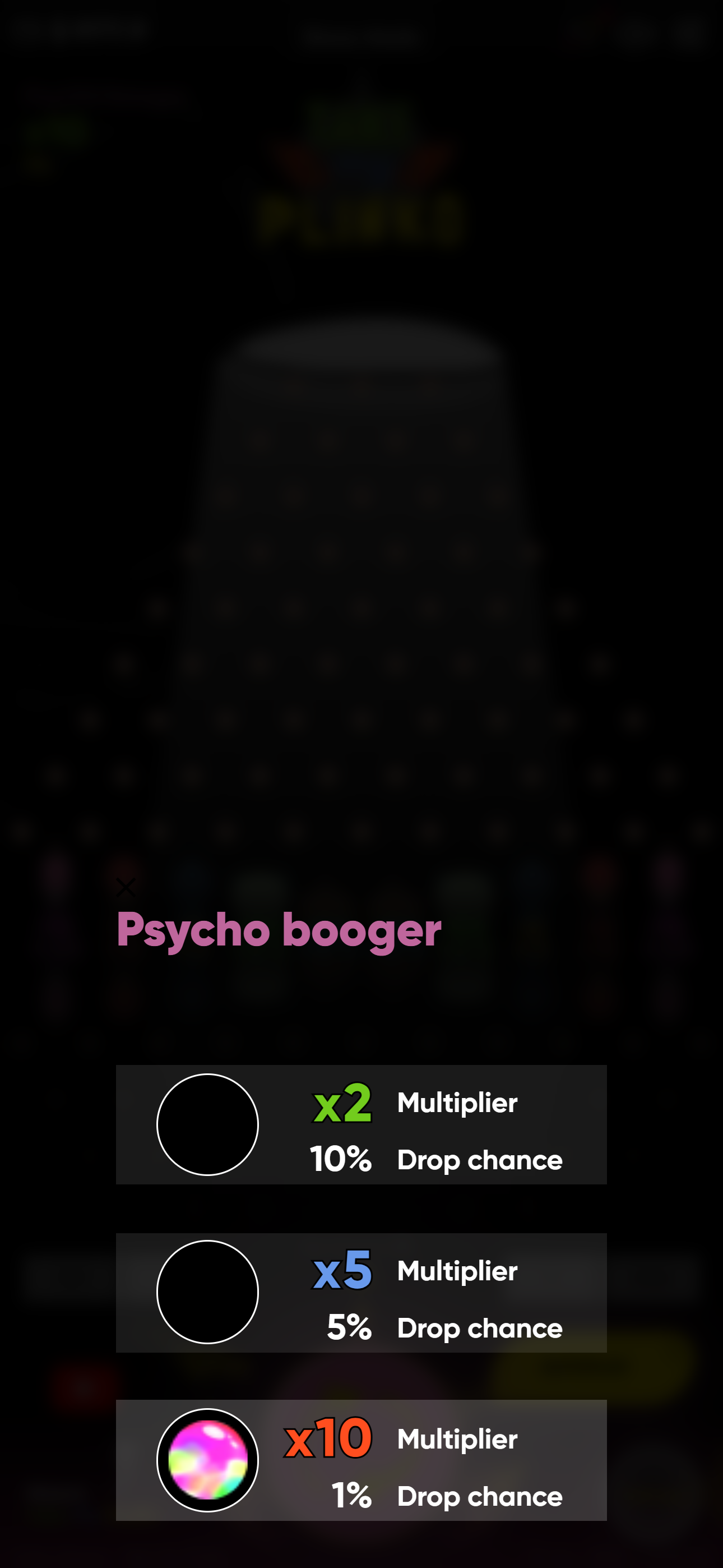Select the x10 Multiplier info card
This screenshot has height=1568, width=723.
click(x=361, y=1461)
